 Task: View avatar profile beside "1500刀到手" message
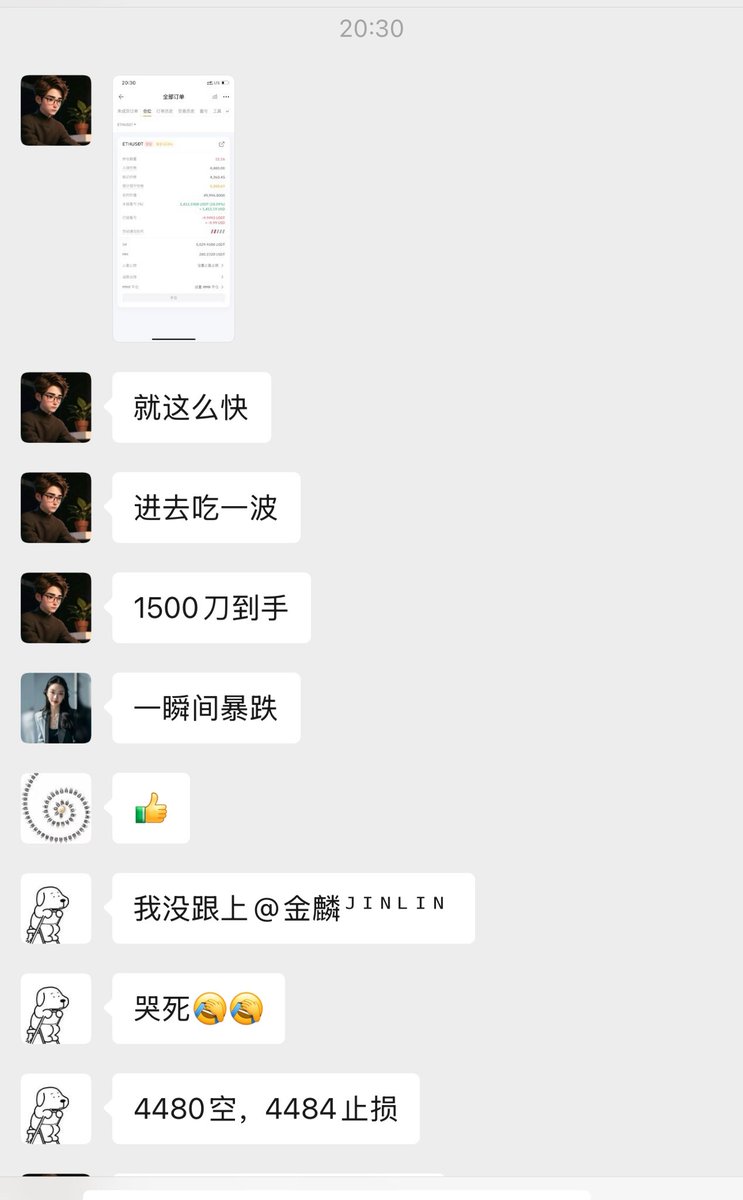coord(56,608)
